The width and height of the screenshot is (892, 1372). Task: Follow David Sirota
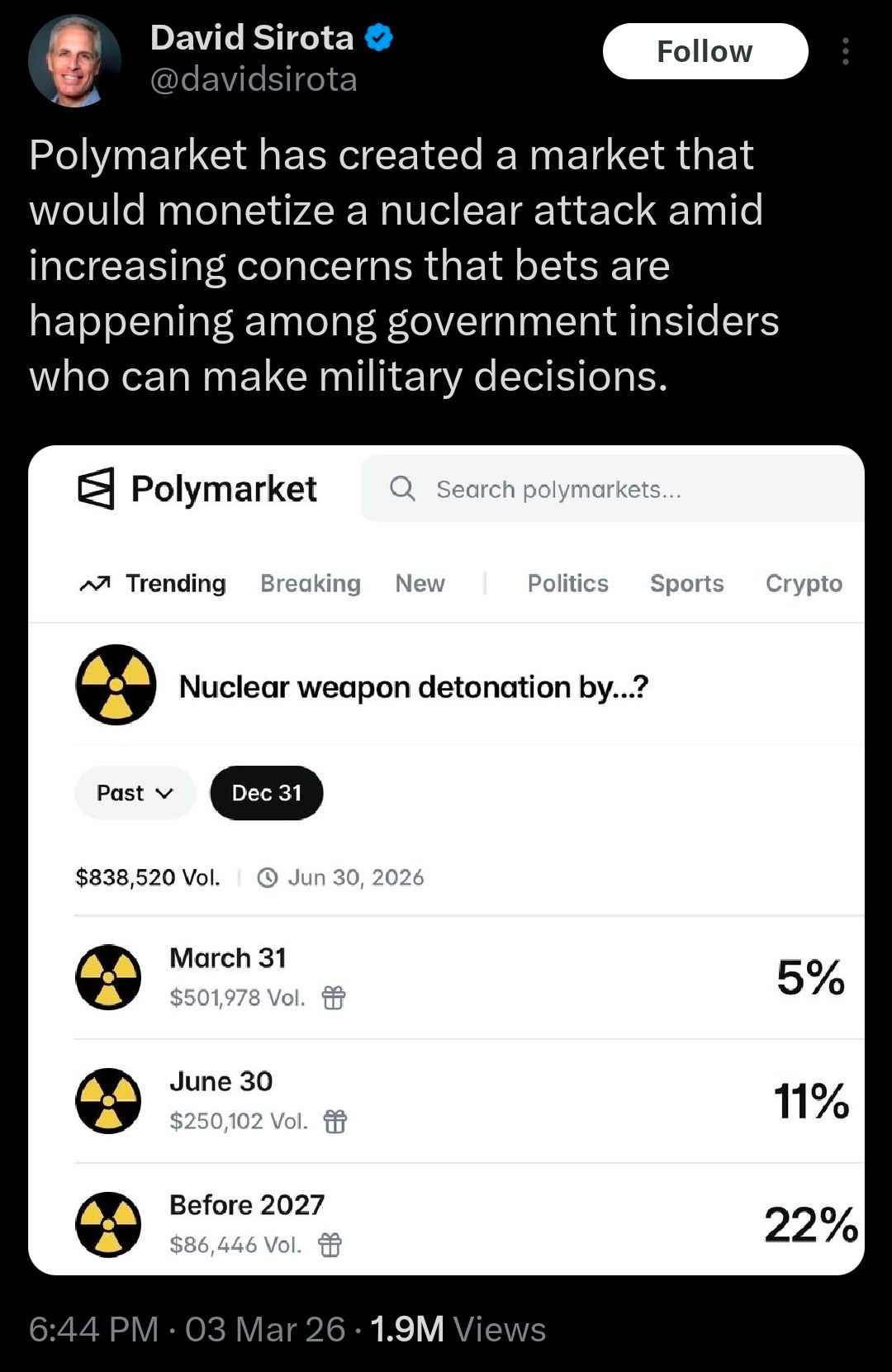point(705,51)
